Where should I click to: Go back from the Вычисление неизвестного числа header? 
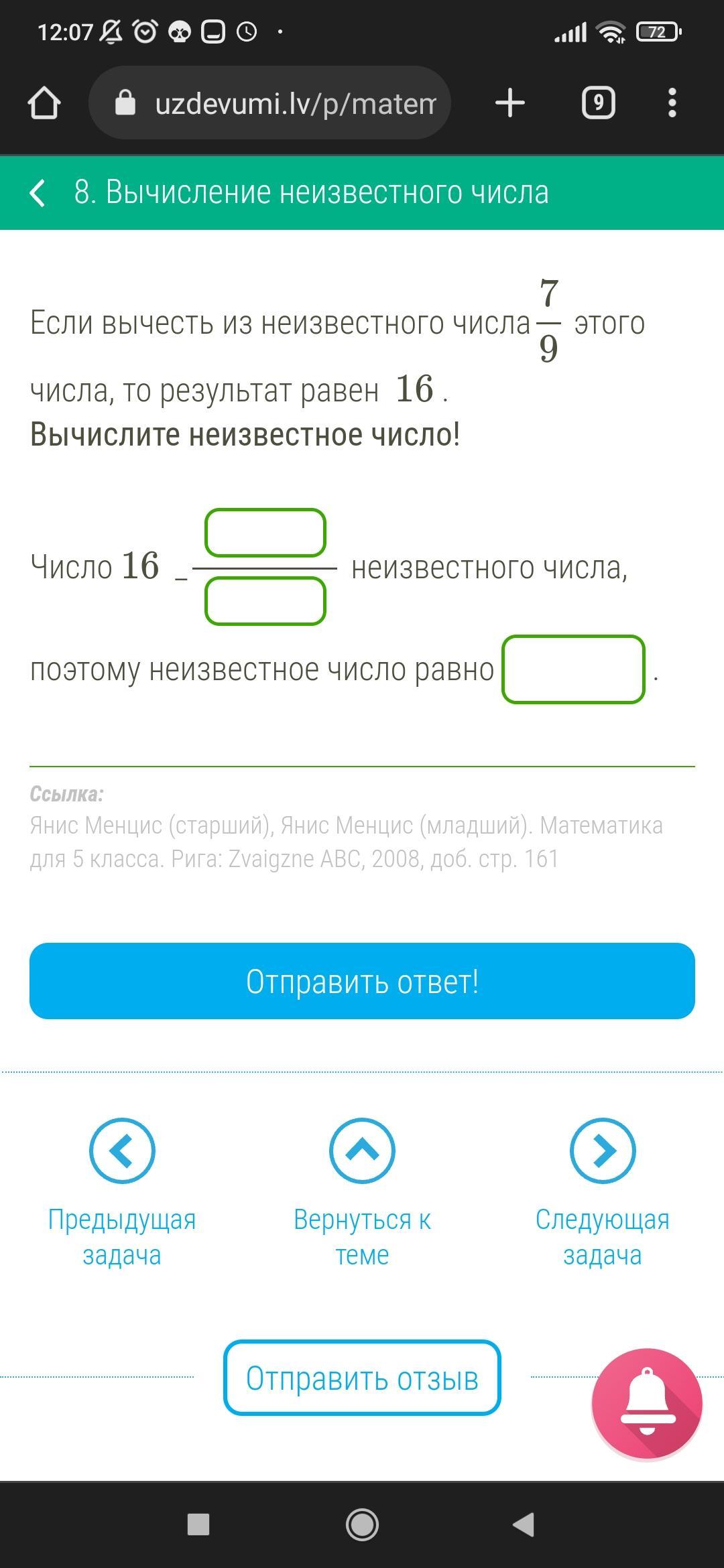tap(38, 193)
